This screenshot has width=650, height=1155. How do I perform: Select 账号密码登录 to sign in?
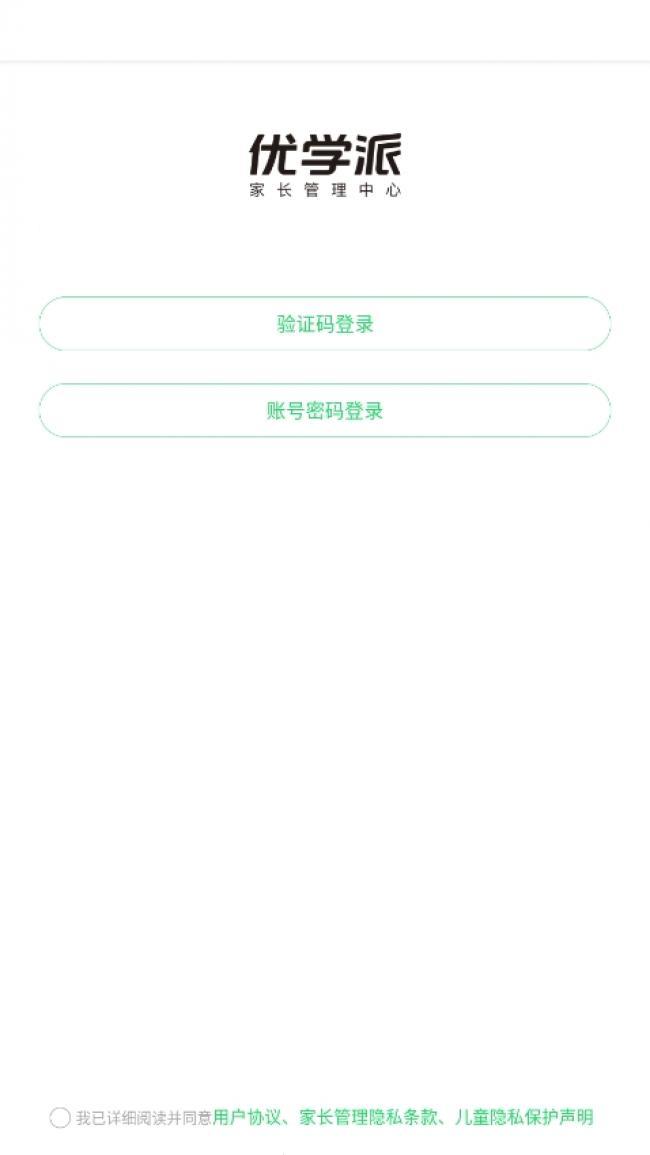325,410
